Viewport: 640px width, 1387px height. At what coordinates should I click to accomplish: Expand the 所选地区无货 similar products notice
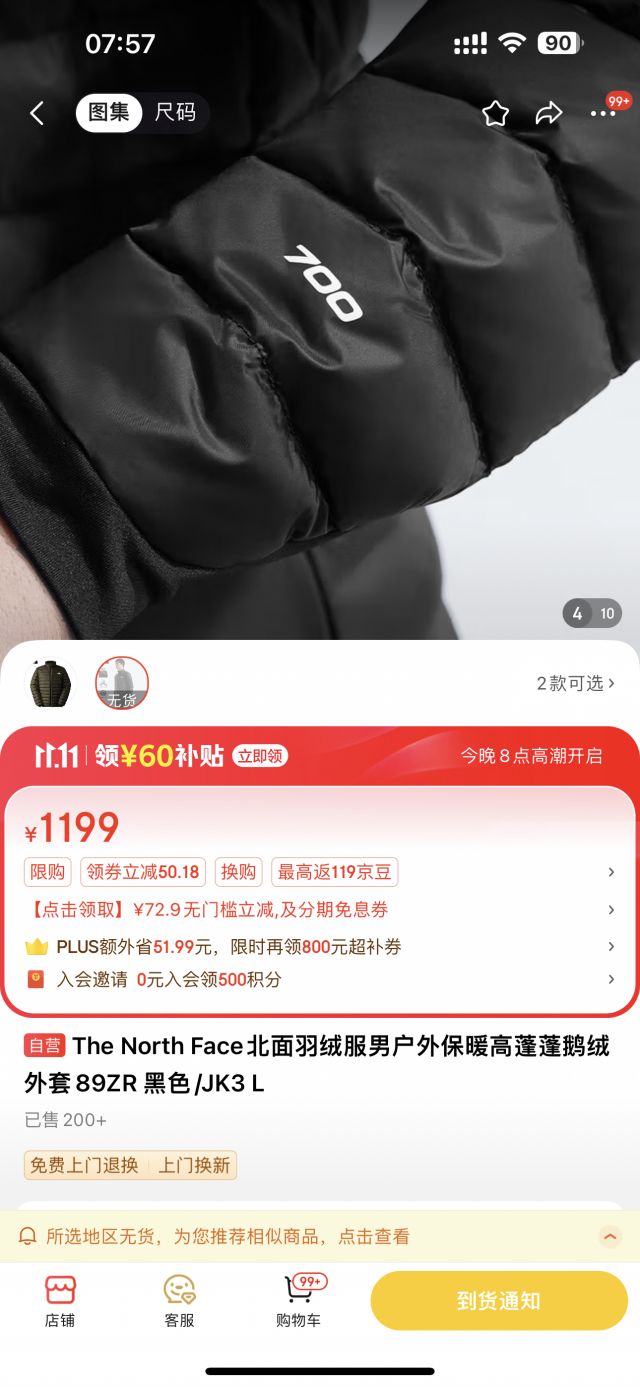click(610, 1237)
